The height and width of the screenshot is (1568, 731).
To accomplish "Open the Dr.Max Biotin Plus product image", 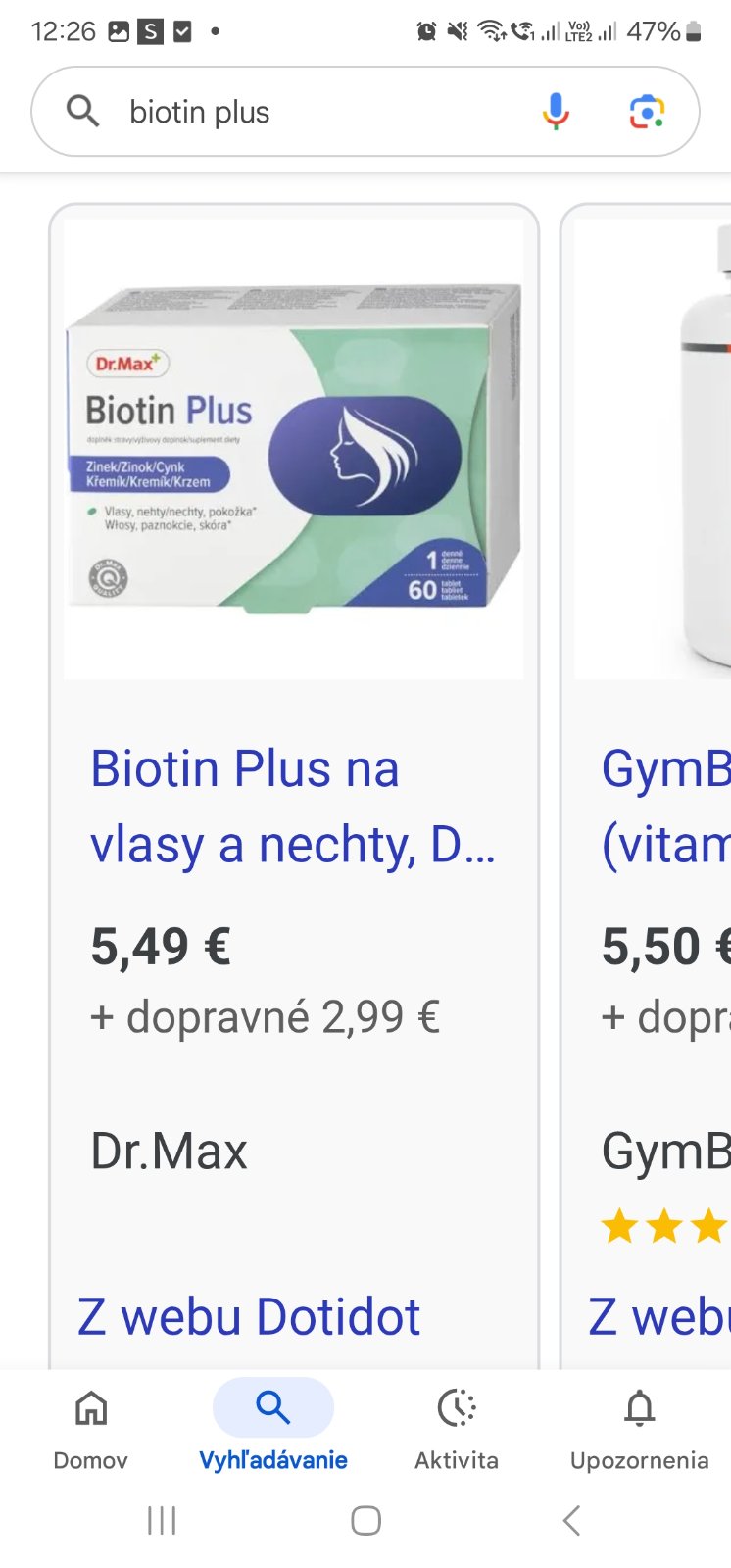I will tap(294, 449).
